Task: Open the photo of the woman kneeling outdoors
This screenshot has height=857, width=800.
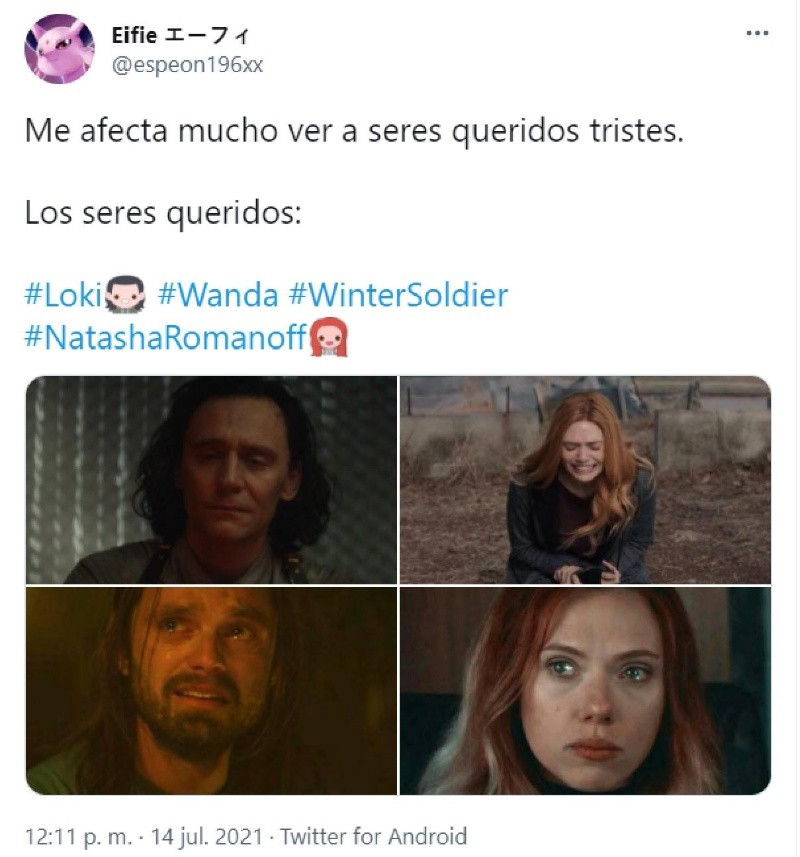Action: pos(585,480)
